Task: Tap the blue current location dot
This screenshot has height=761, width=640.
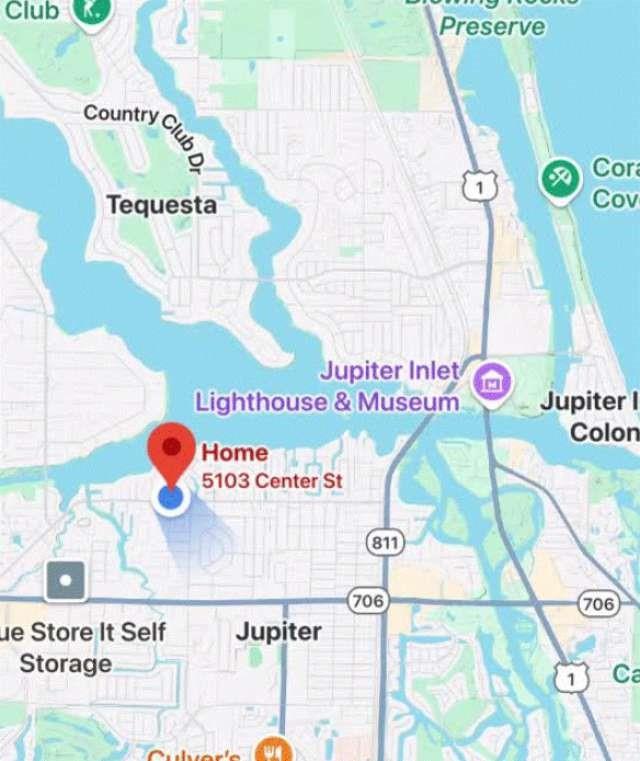Action: pos(172,496)
